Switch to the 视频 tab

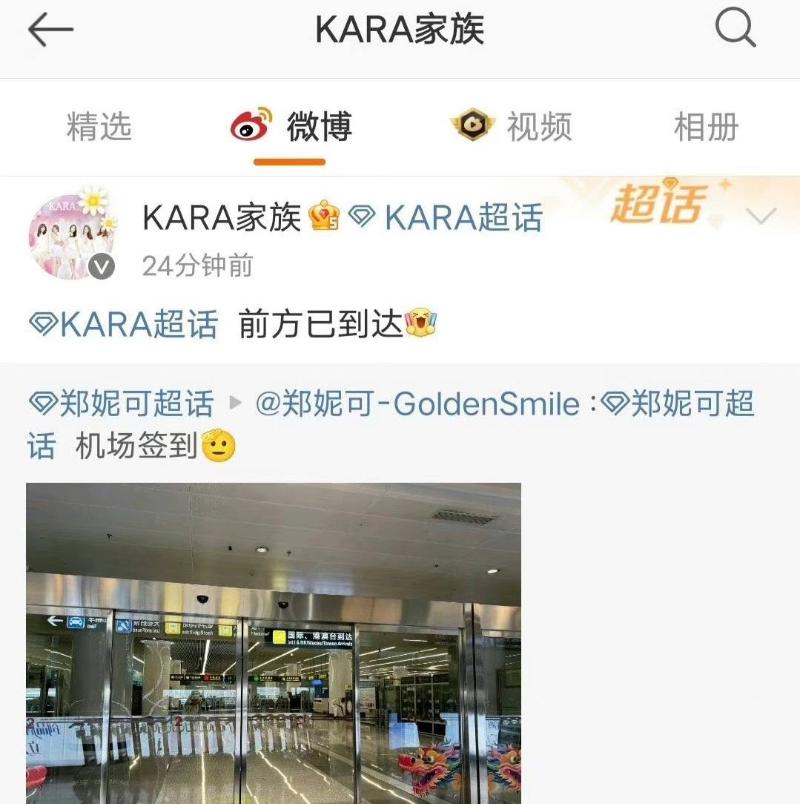[510, 127]
